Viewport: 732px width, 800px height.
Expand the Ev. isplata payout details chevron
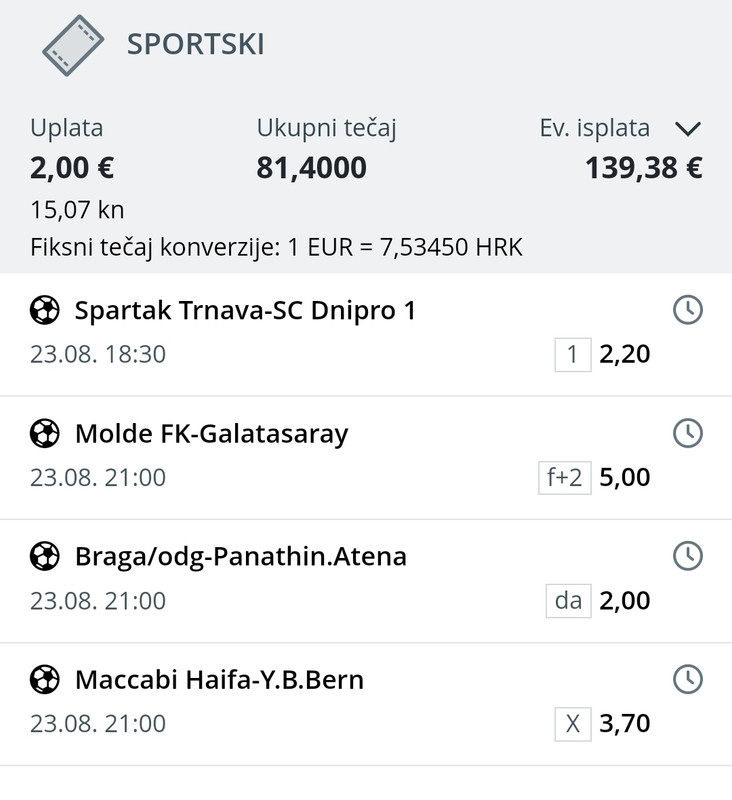coord(688,129)
